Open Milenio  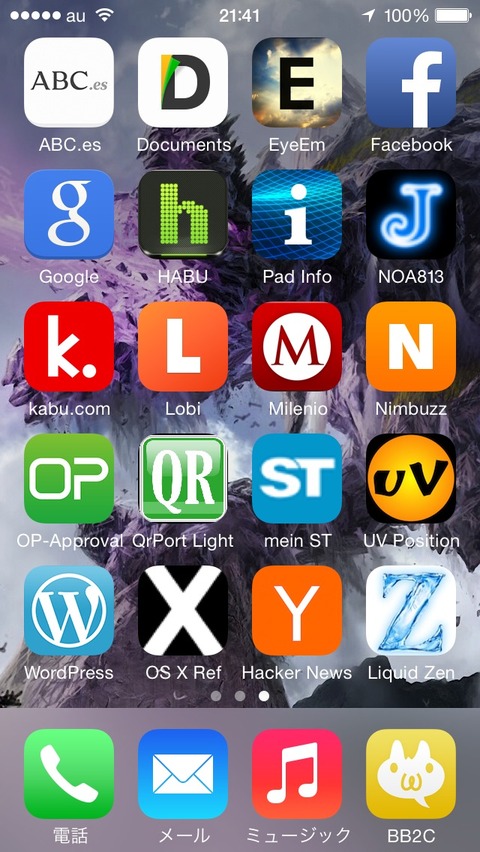(x=297, y=347)
